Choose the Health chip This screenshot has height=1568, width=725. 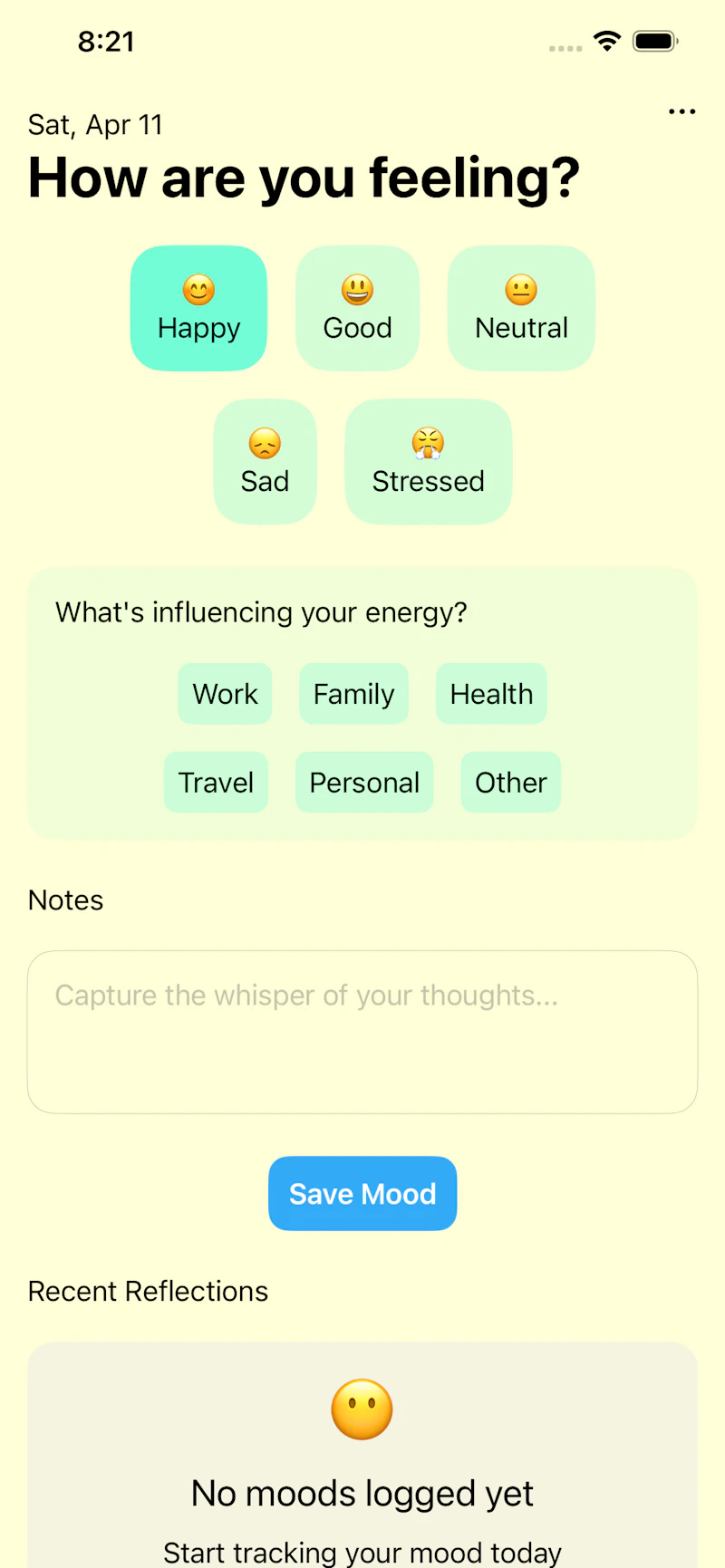(491, 694)
